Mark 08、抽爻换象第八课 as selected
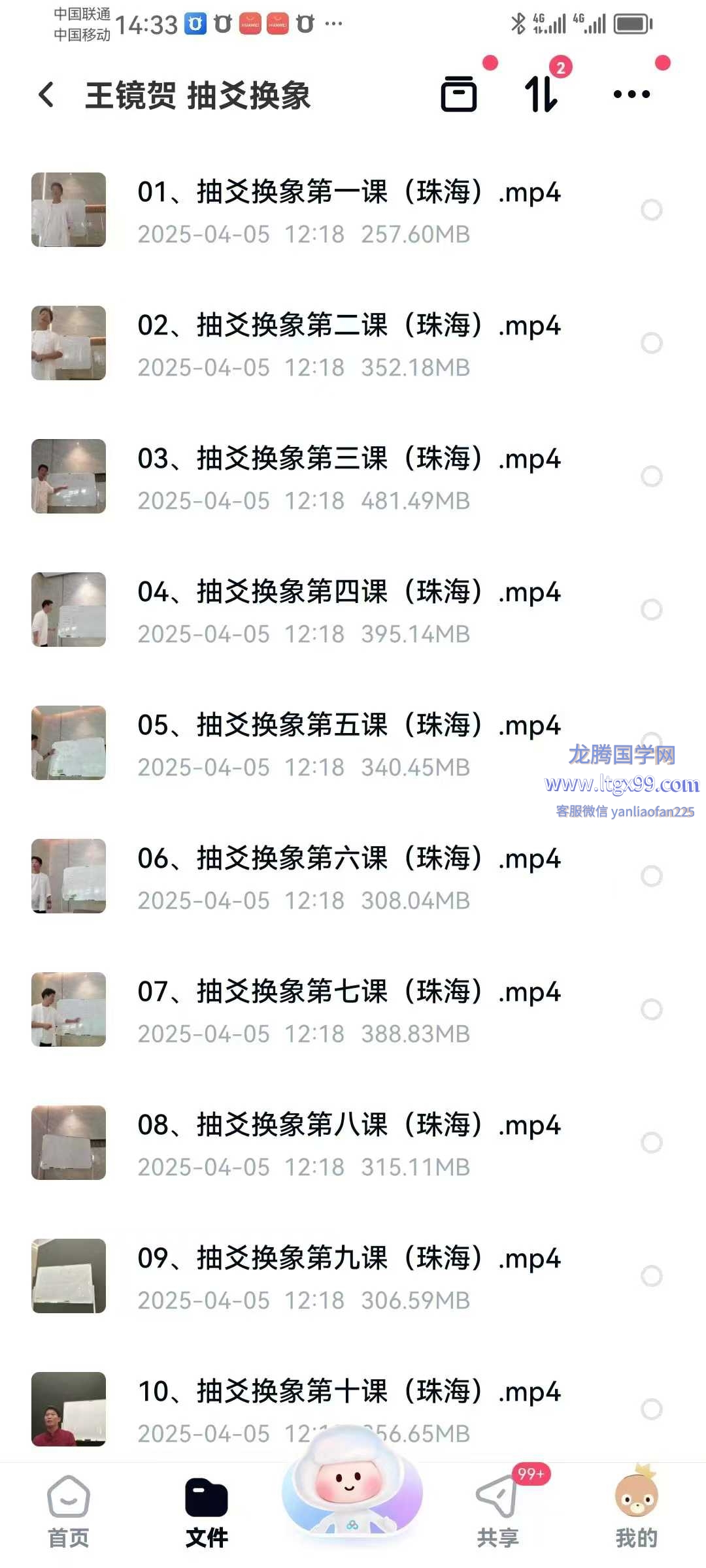The height and width of the screenshot is (1568, 706). [651, 1143]
